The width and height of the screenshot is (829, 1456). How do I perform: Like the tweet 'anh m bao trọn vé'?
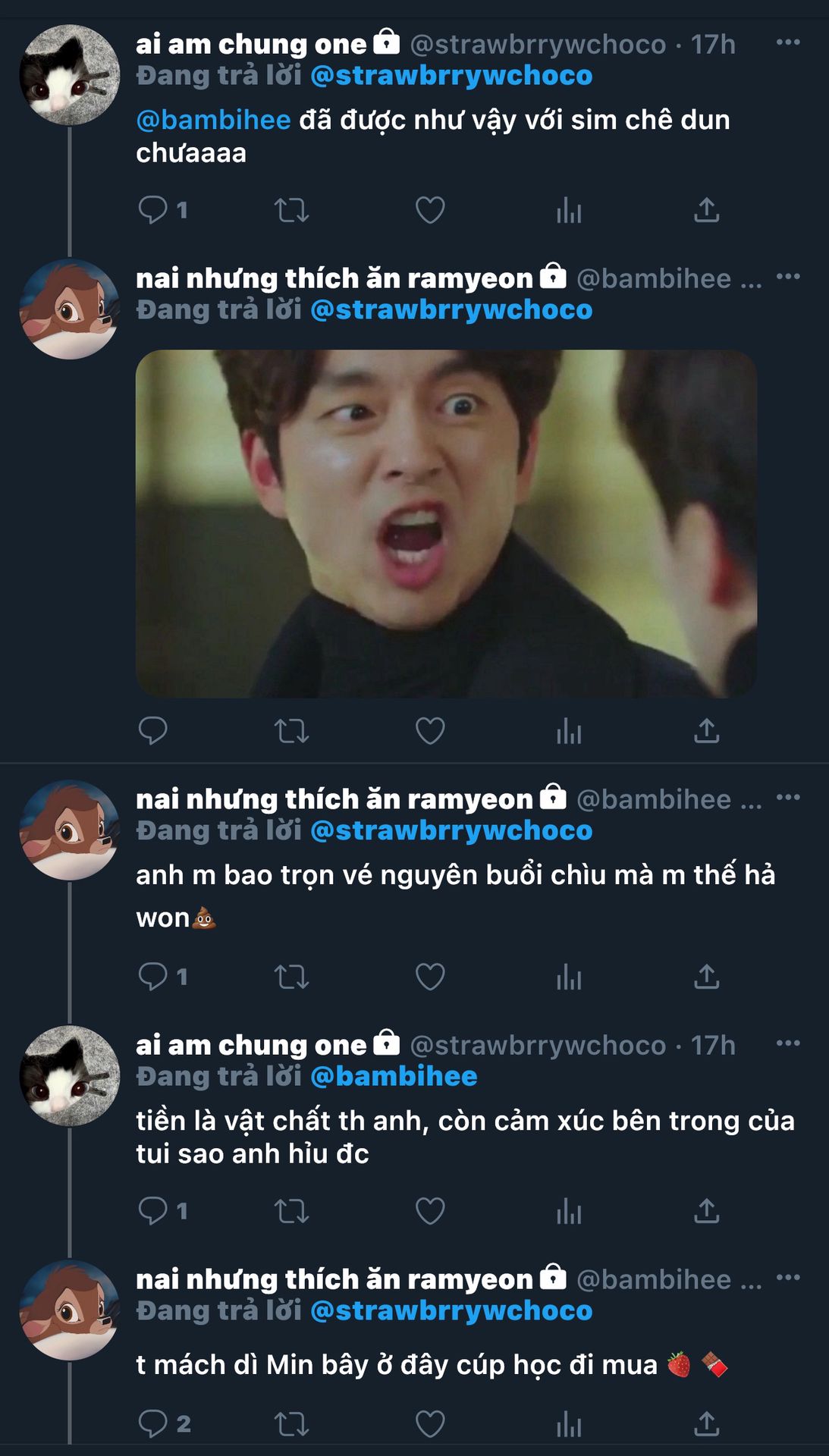(x=430, y=977)
